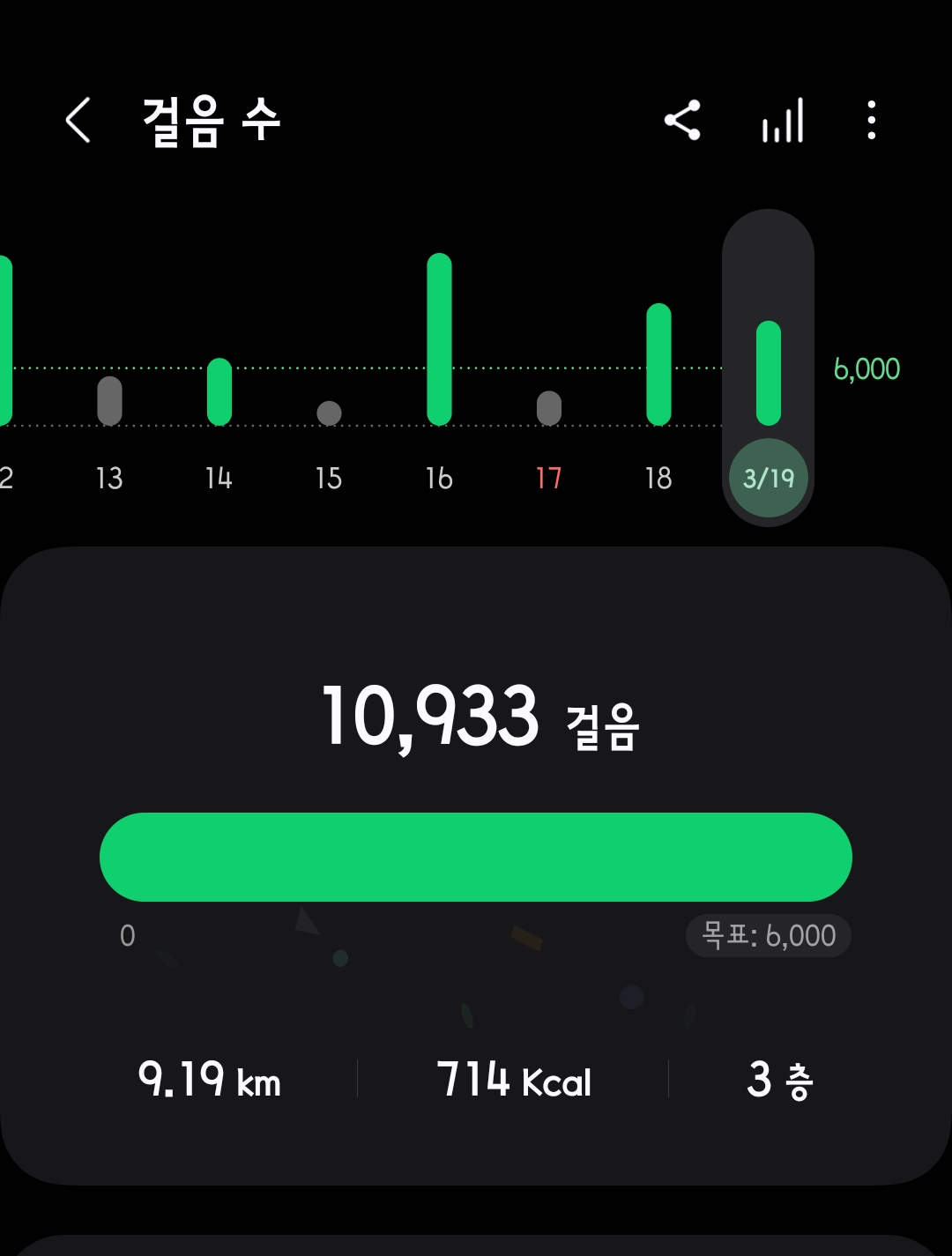Tap the selected 3/19 date
The image size is (952, 1256).
pos(769,478)
